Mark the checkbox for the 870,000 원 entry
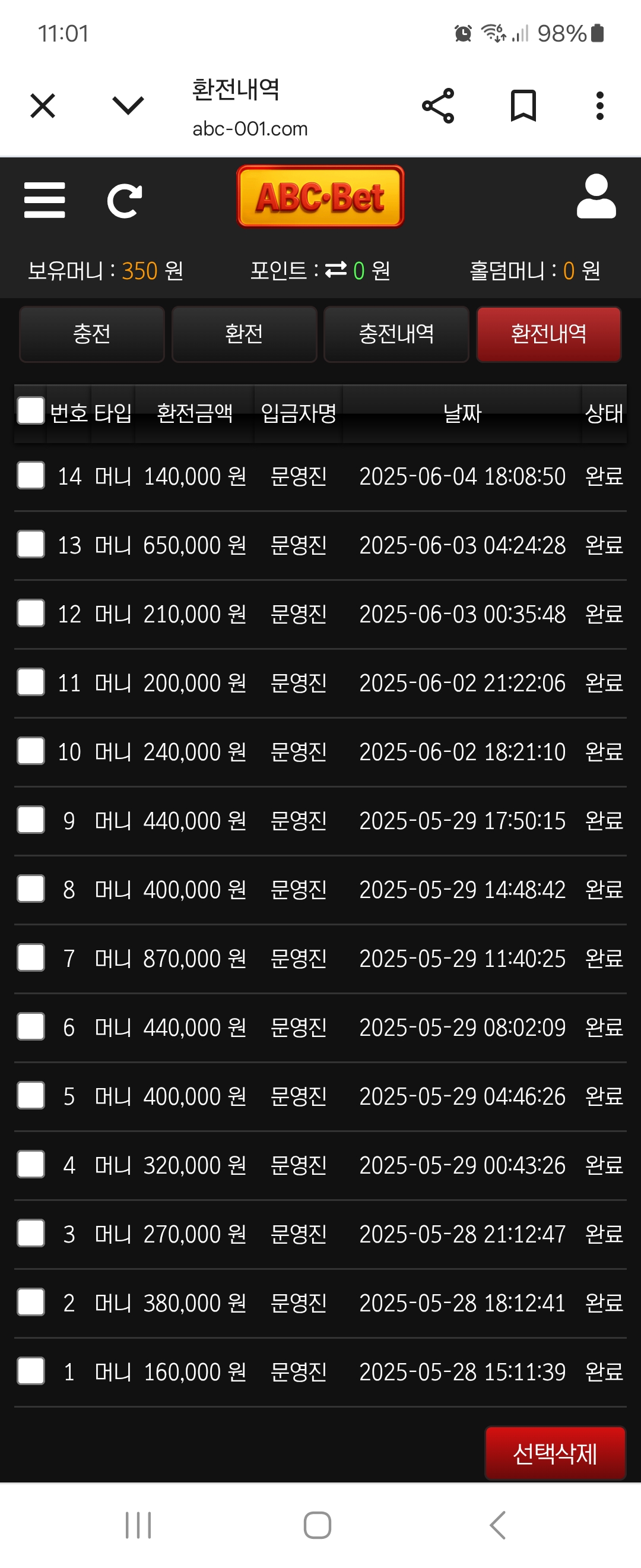Screen dimensions: 641x1568 tap(30, 957)
